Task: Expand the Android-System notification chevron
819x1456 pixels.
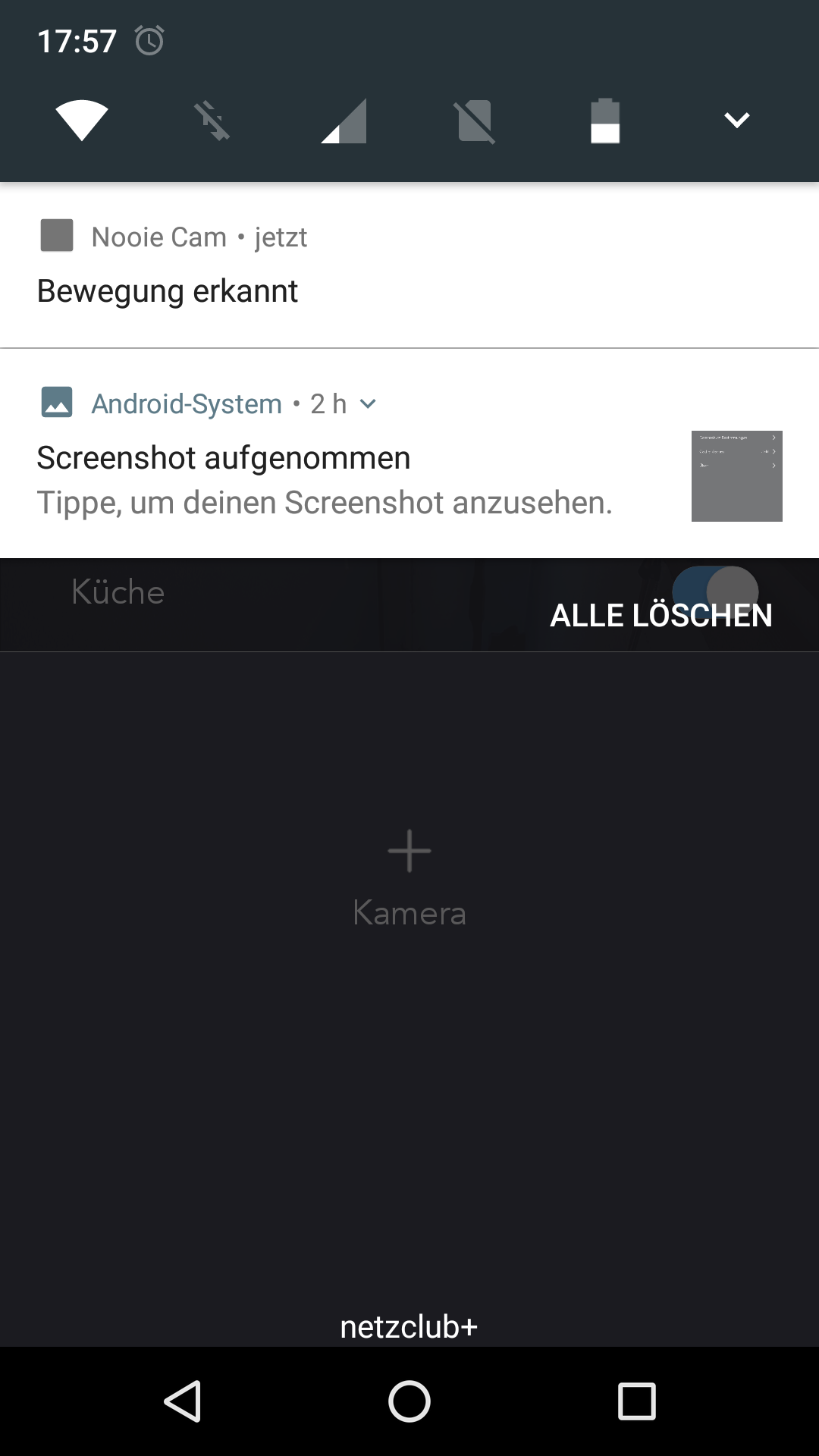Action: (x=368, y=404)
